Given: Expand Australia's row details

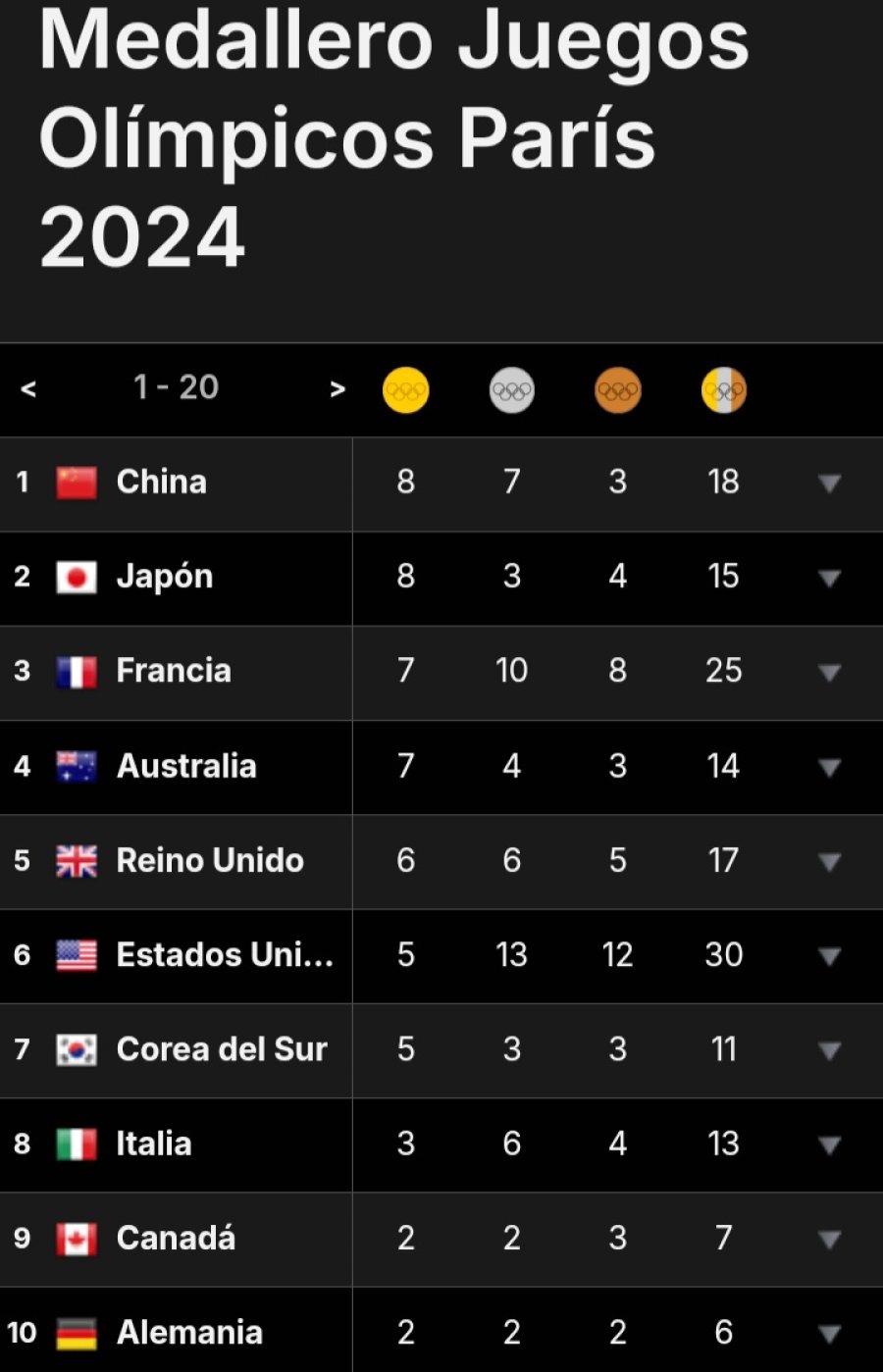Looking at the screenshot, I should pos(829,767).
